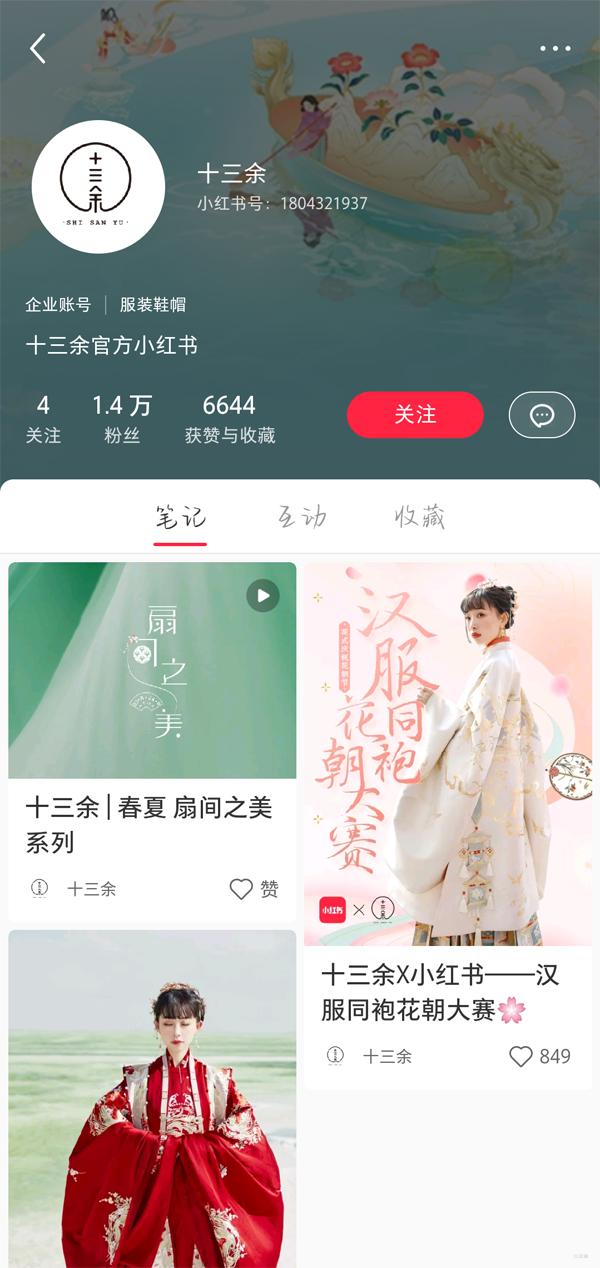Viewport: 600px width, 1268px height.
Task: Open the three-dot overflow menu
Action: tap(555, 48)
